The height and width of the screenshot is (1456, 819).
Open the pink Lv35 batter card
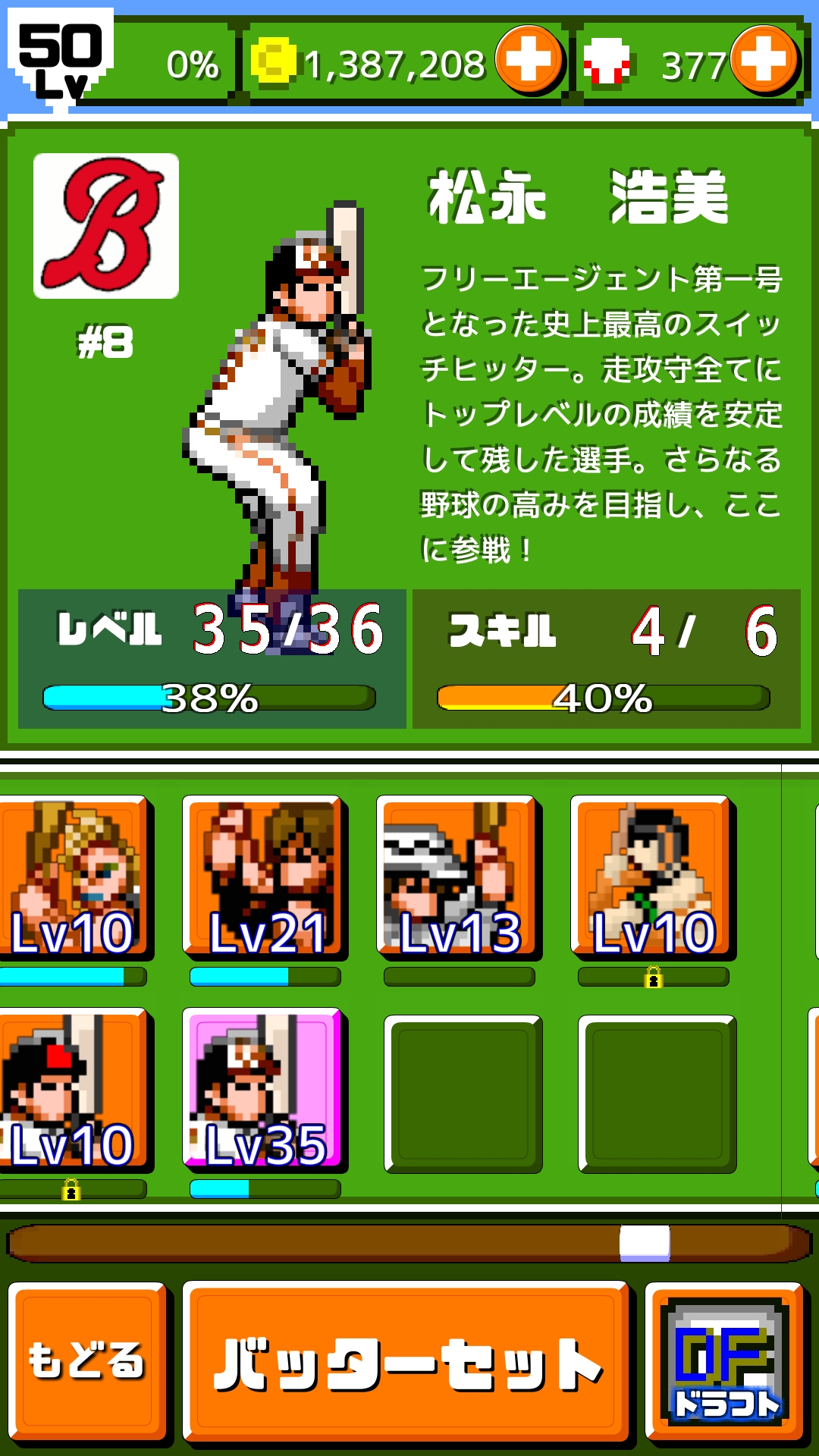click(x=264, y=1089)
